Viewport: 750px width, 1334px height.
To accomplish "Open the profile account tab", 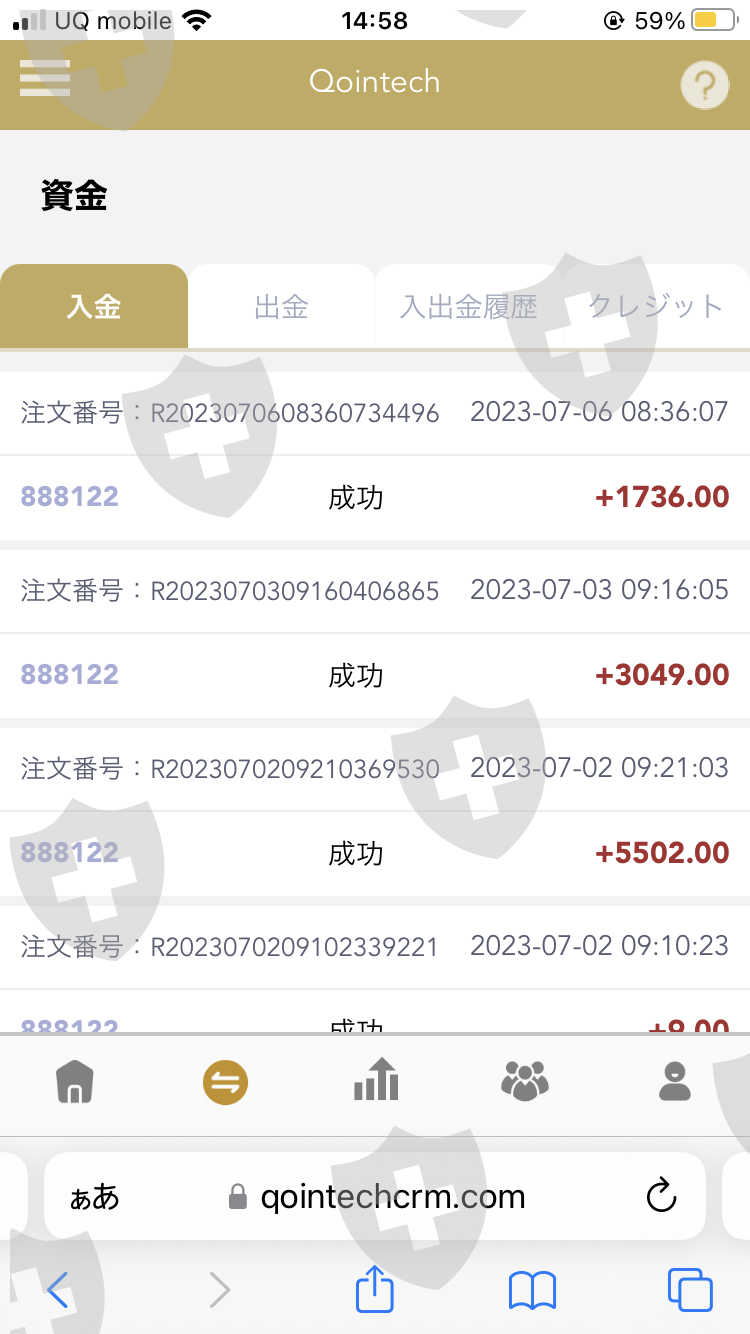I will click(x=675, y=1081).
